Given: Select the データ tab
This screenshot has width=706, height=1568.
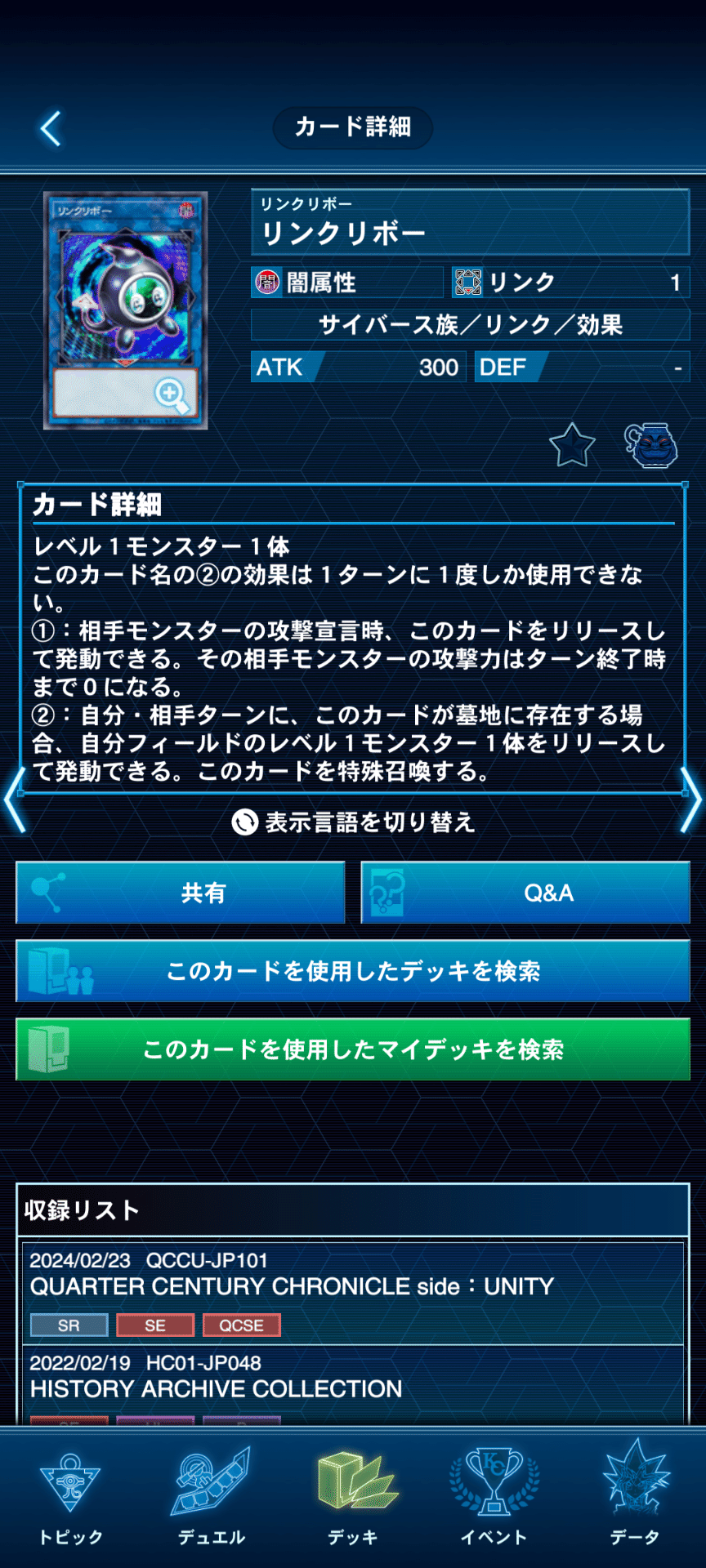Looking at the screenshot, I should point(635,1499).
